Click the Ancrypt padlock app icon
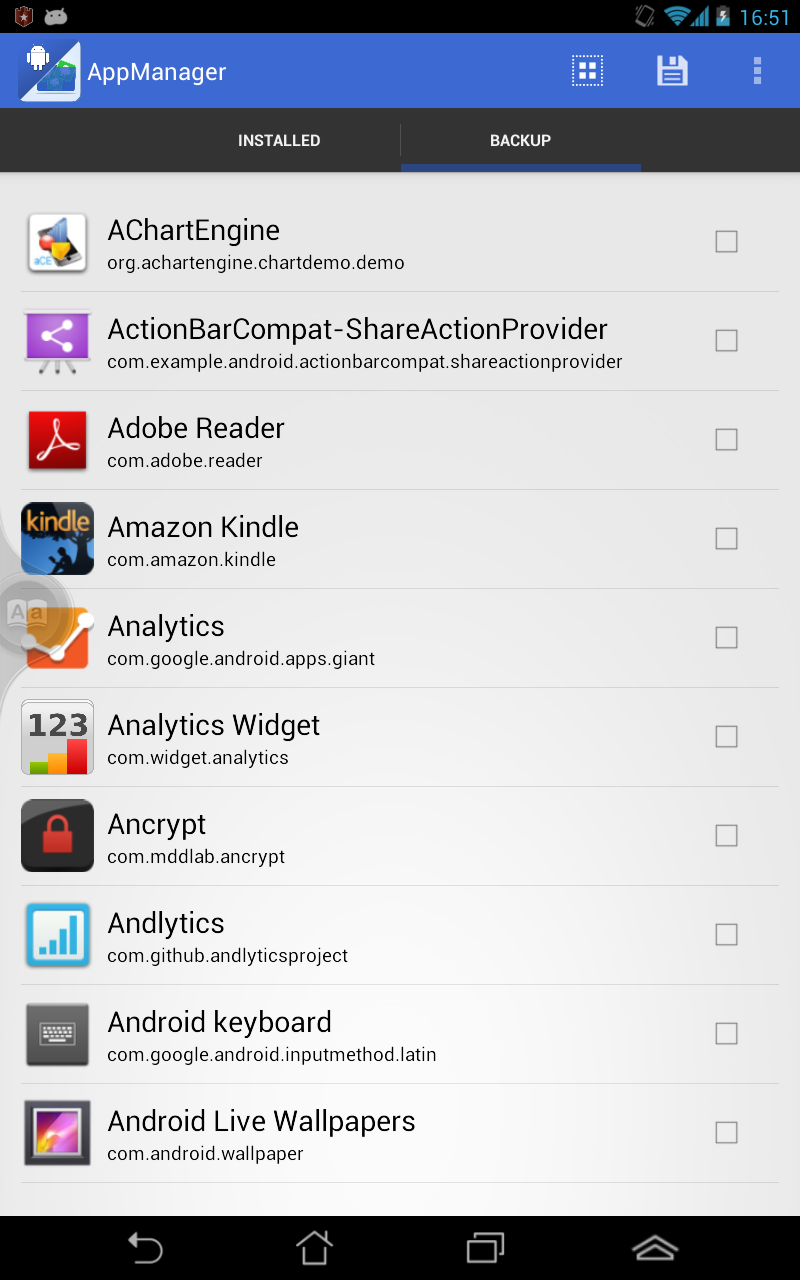 point(57,835)
